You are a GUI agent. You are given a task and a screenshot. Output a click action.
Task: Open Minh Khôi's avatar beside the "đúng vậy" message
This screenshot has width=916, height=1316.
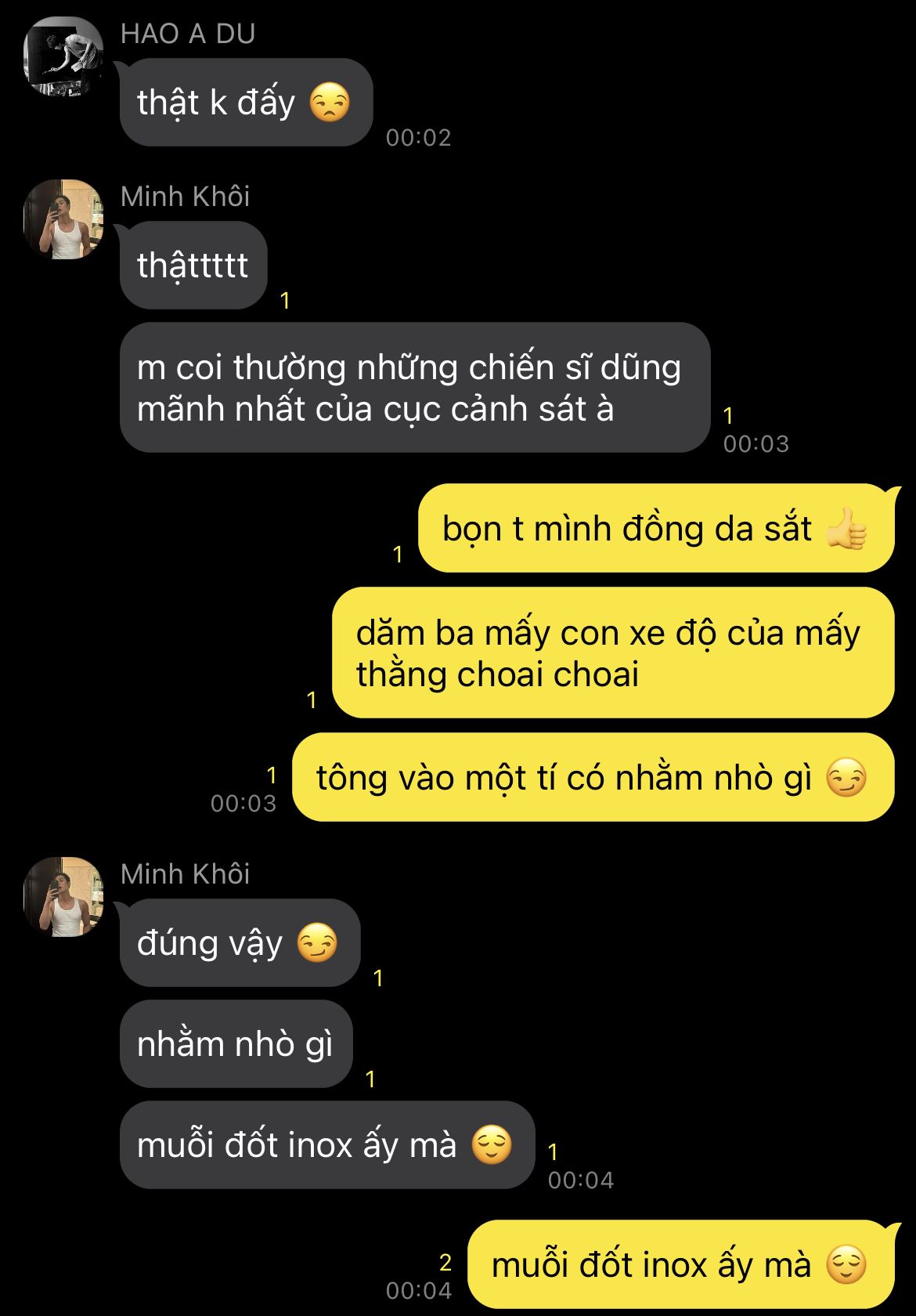64,897
